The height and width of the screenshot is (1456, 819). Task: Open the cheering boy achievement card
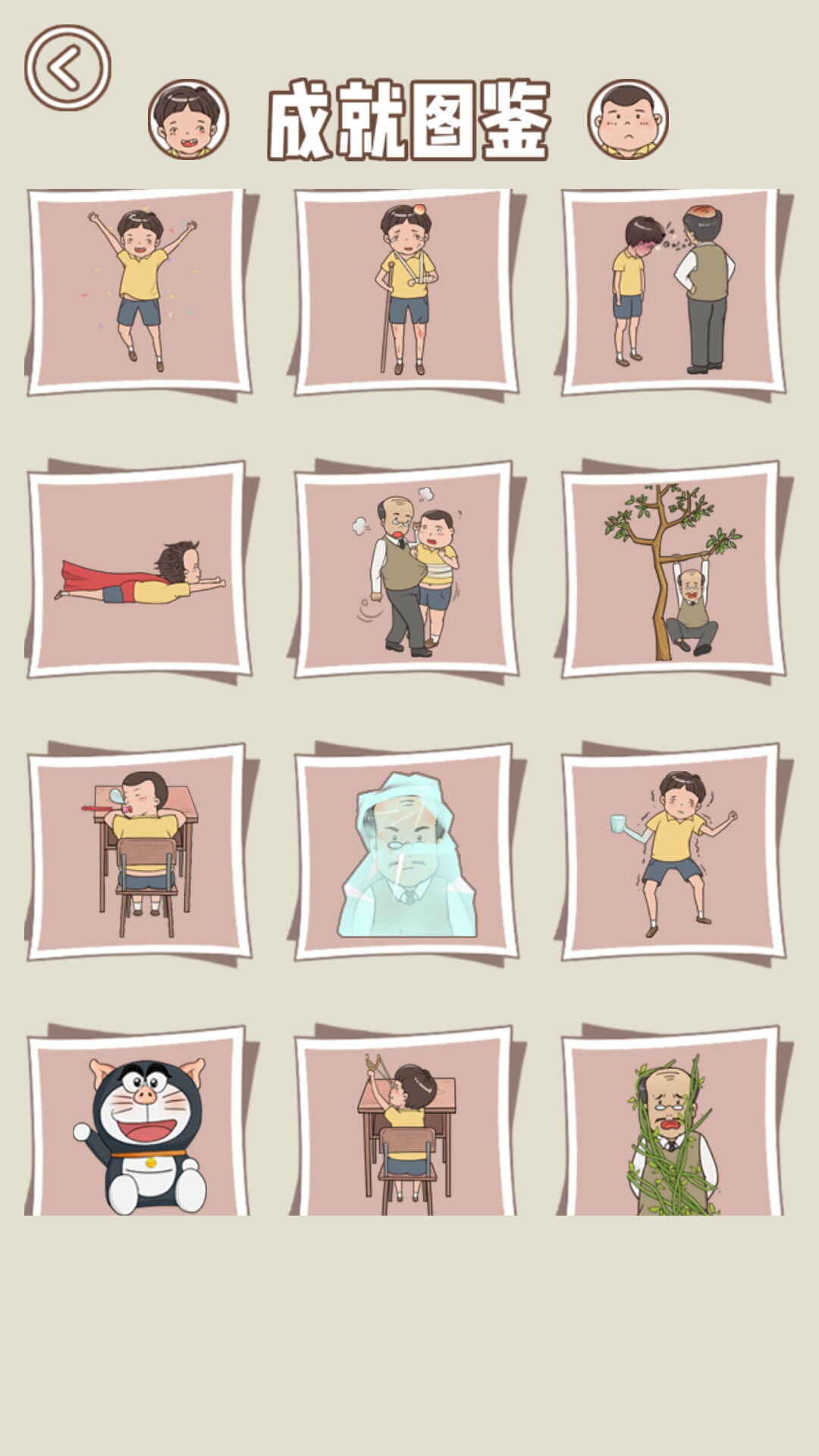[140, 292]
